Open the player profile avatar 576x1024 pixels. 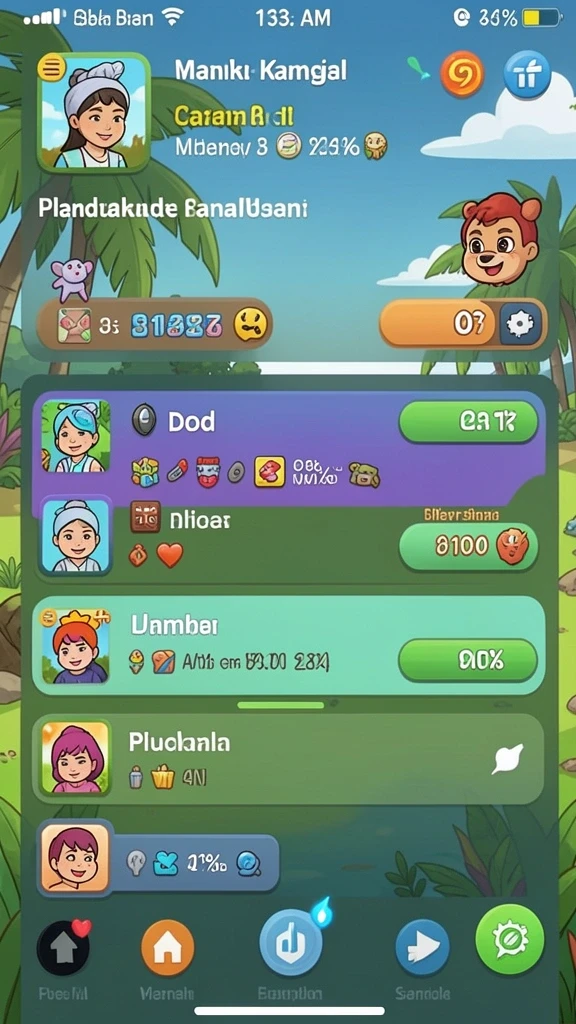tap(94, 113)
